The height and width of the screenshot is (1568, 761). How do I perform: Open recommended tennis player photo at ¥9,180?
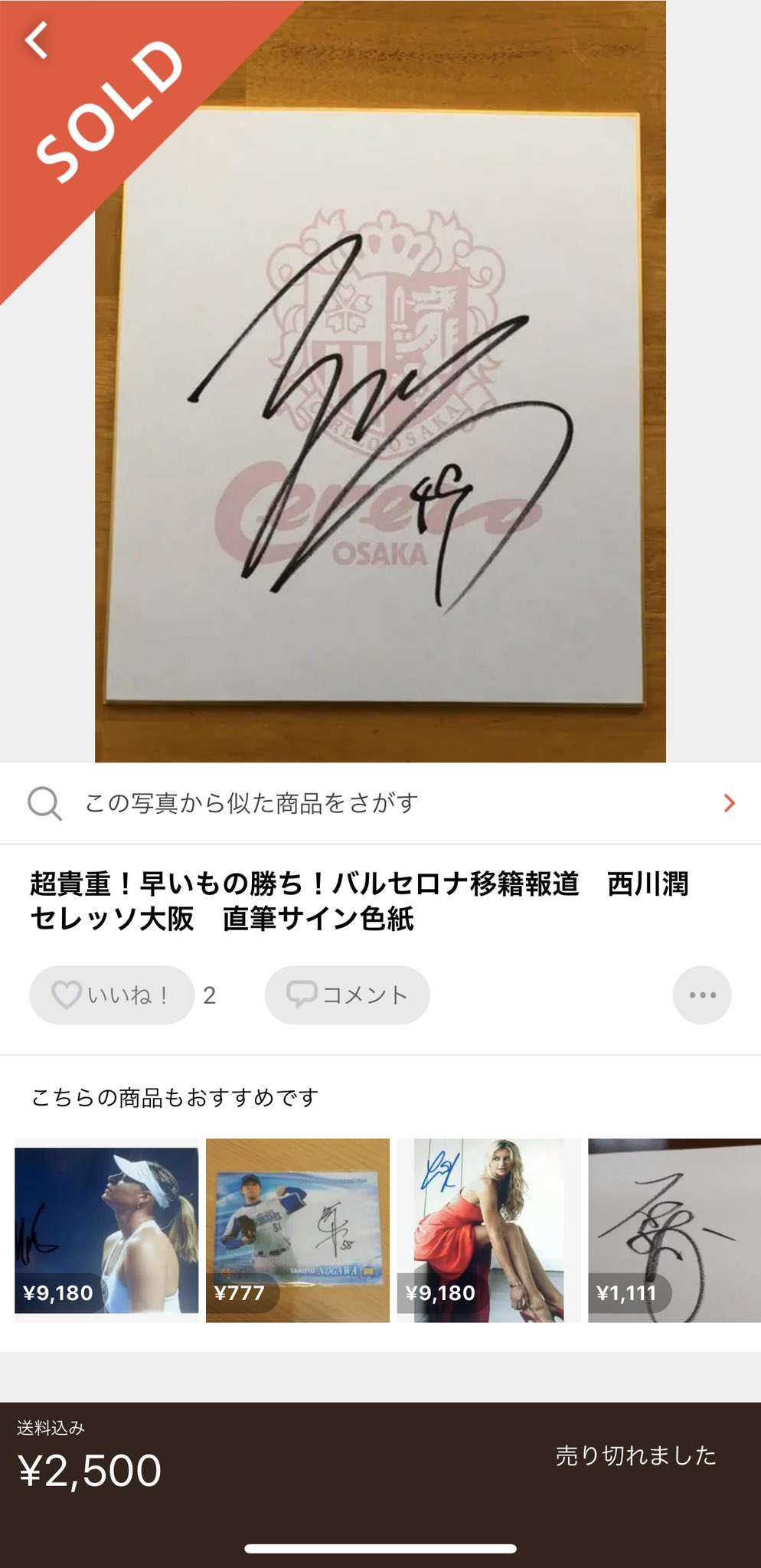tap(106, 1230)
